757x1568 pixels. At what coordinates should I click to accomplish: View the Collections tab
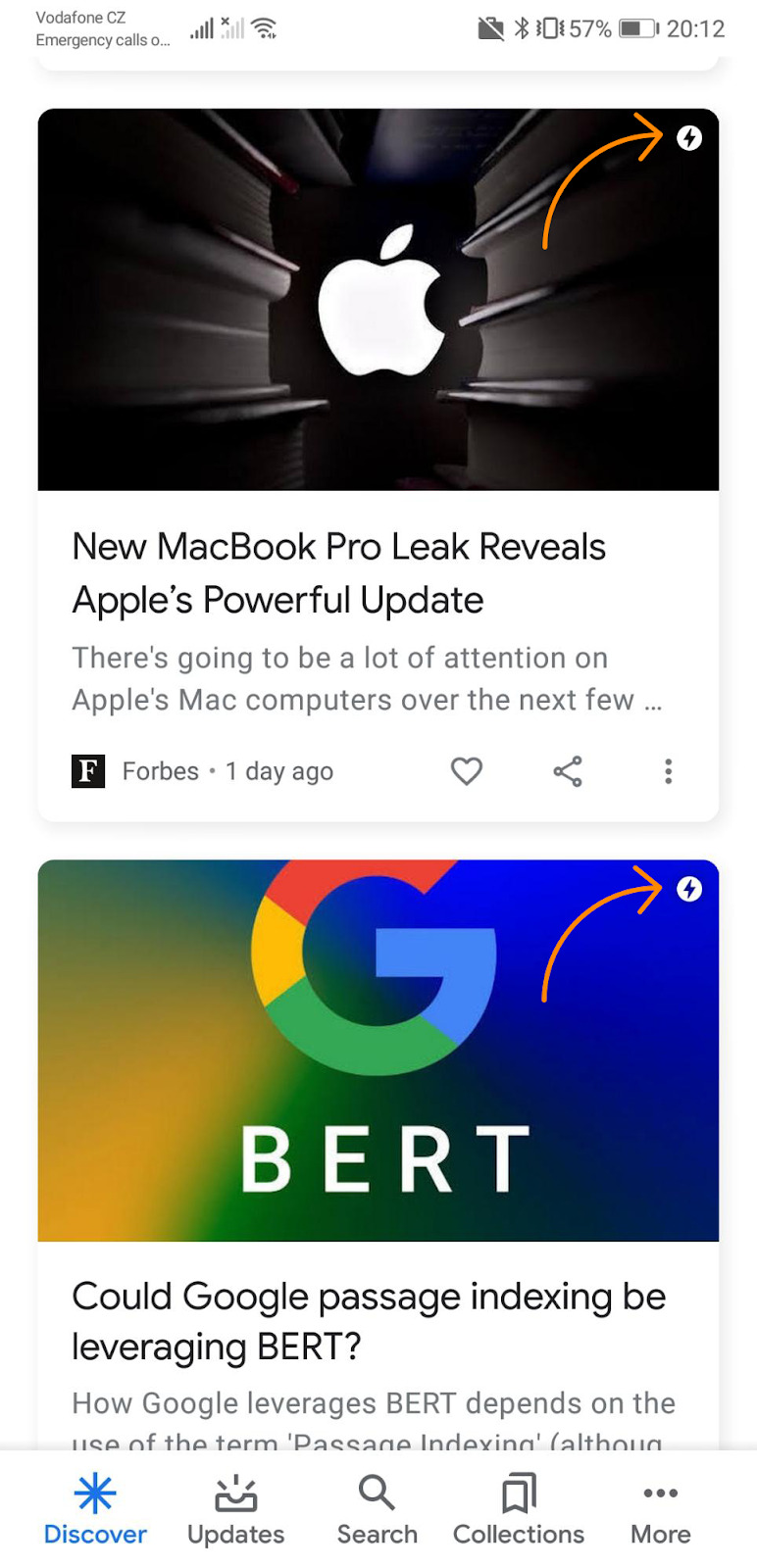click(519, 1510)
